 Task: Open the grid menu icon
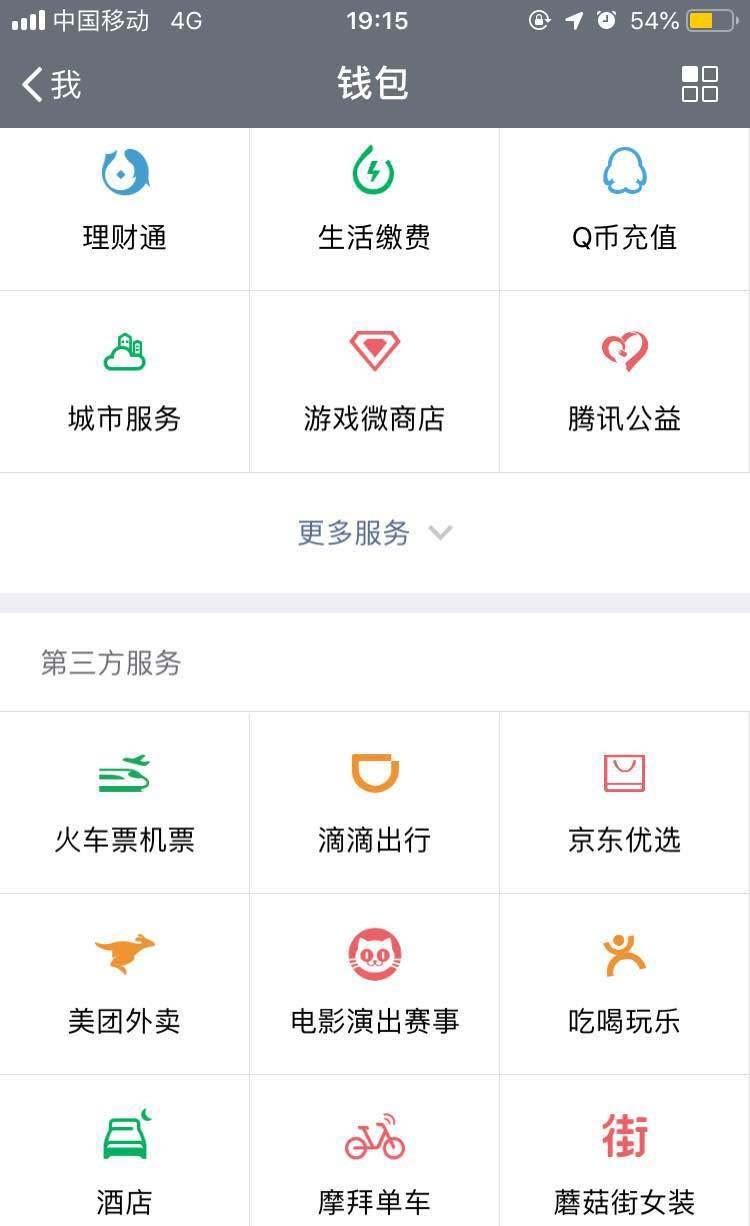point(699,85)
